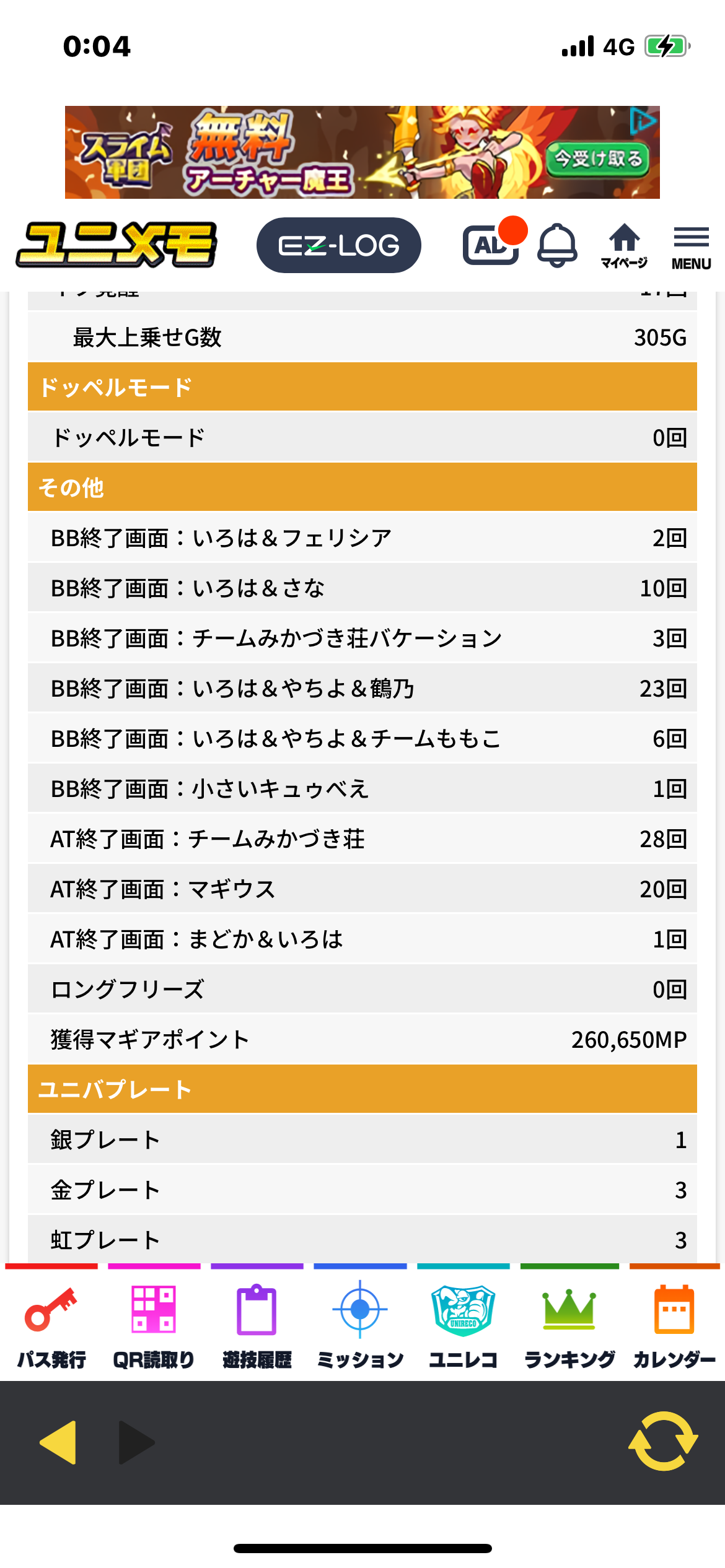Viewport: 725px width, 1568px height.
Task: Switch to ミッション tab
Action: (360, 1325)
